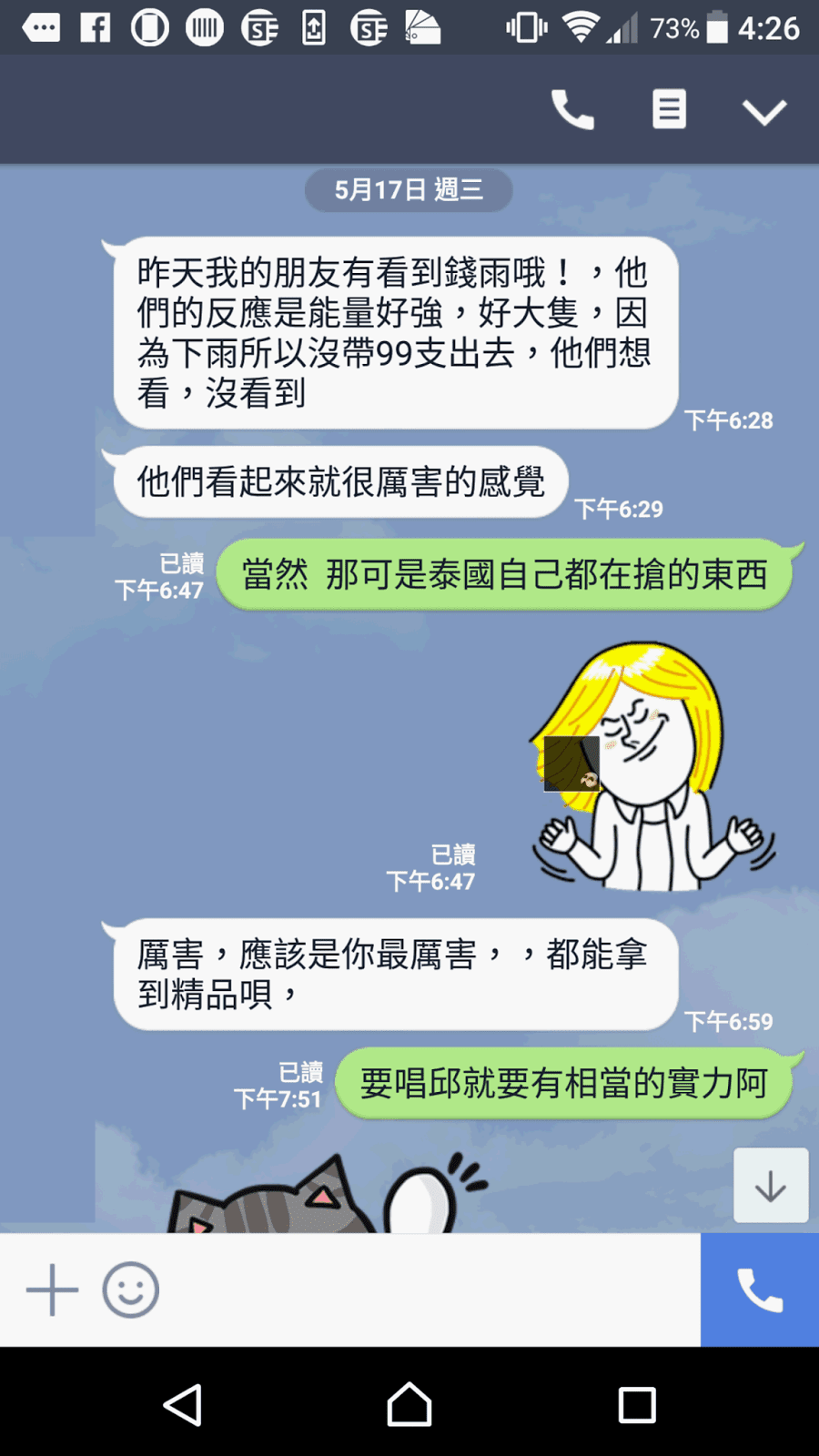819x1456 pixels.
Task: Go back with the system back button
Action: click(x=183, y=1404)
